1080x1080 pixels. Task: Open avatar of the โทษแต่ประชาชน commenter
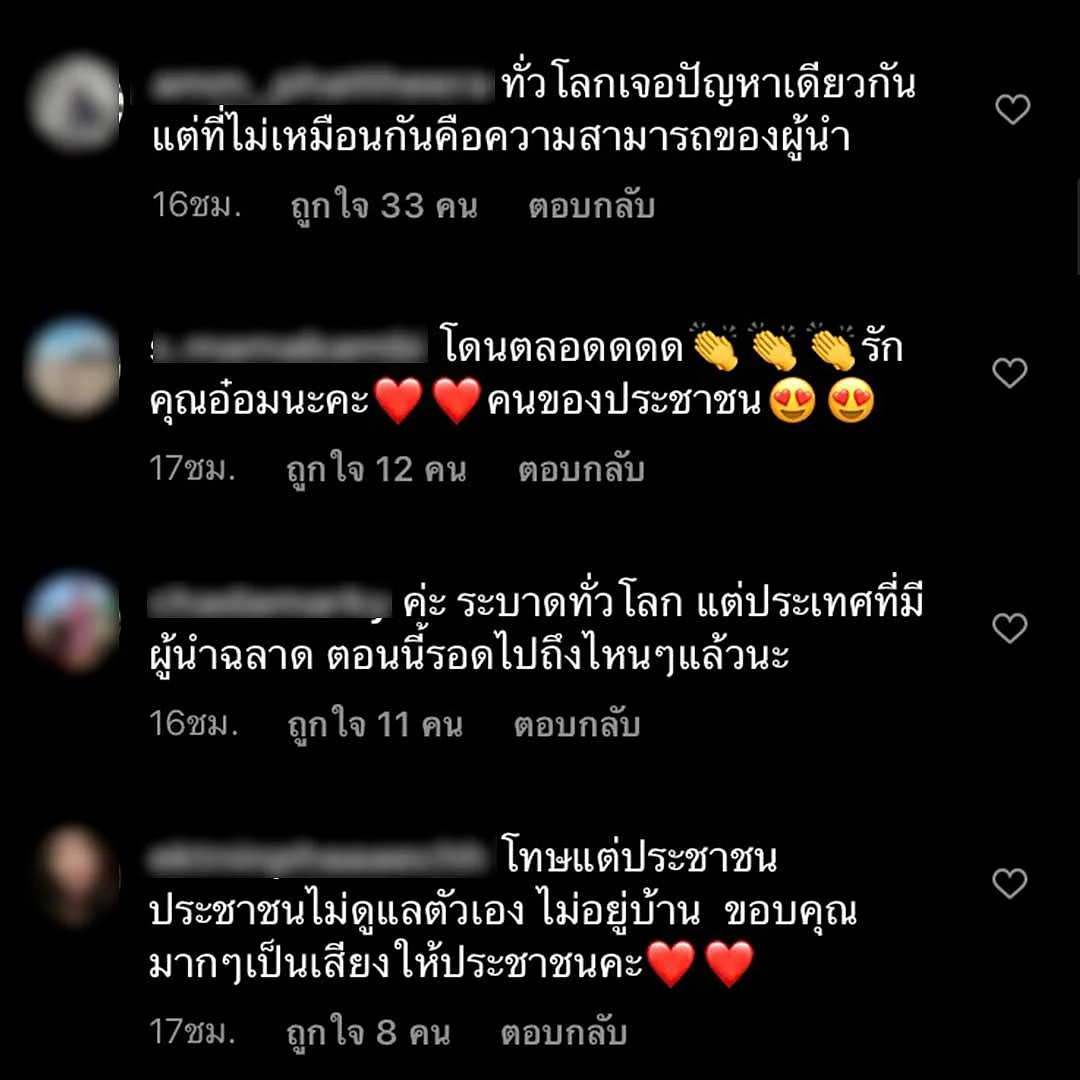pyautogui.click(x=71, y=876)
